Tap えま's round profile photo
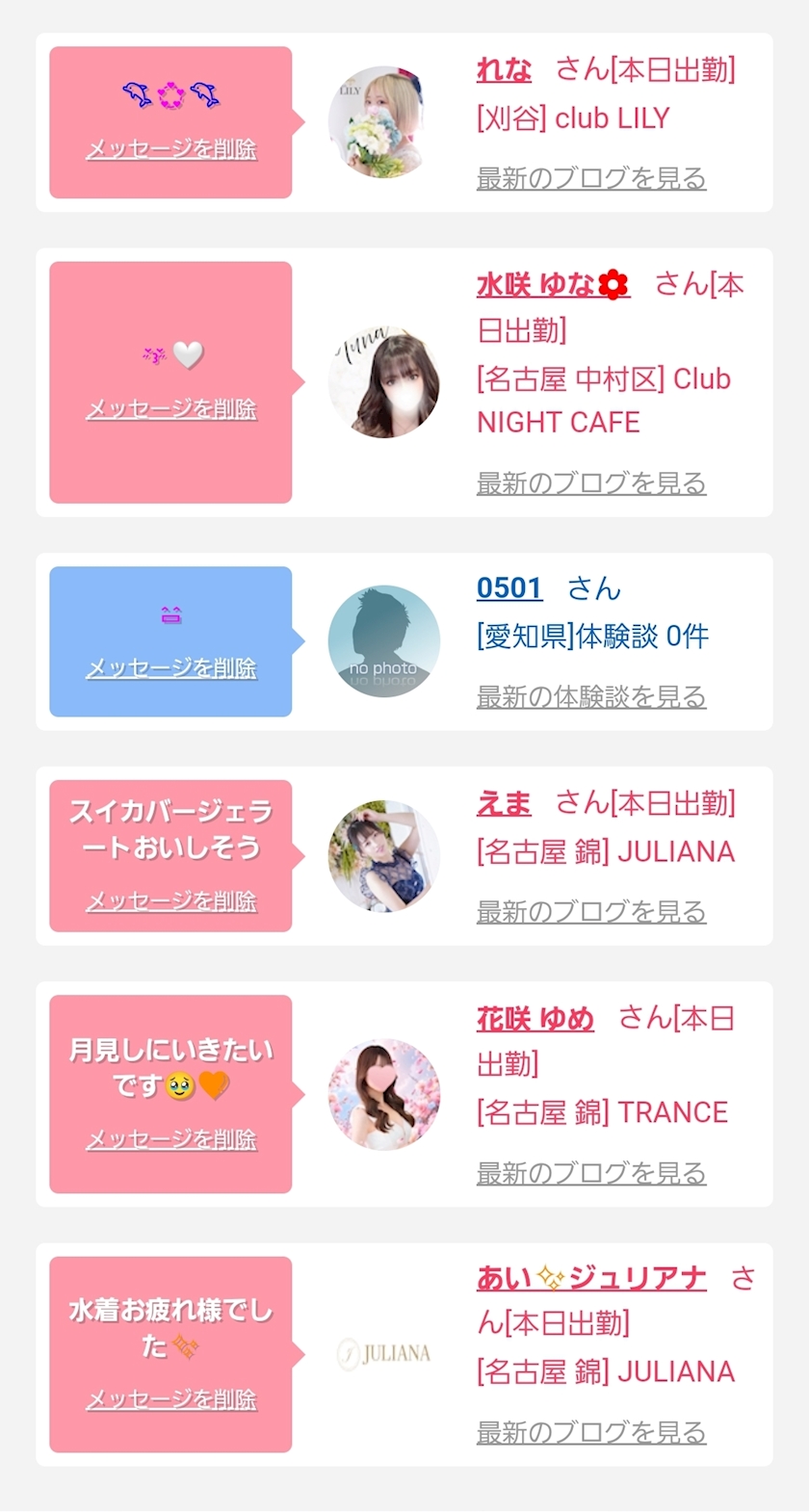This screenshot has height=1512, width=809. point(384,856)
